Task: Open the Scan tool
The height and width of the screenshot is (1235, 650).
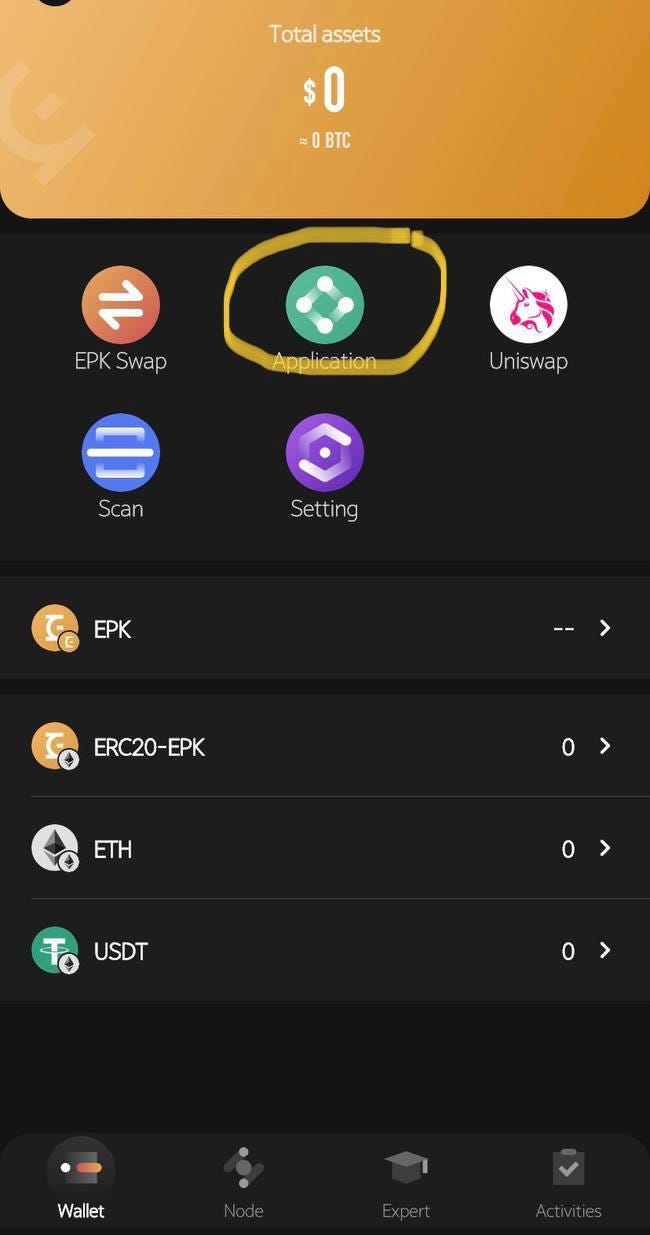Action: tap(120, 467)
